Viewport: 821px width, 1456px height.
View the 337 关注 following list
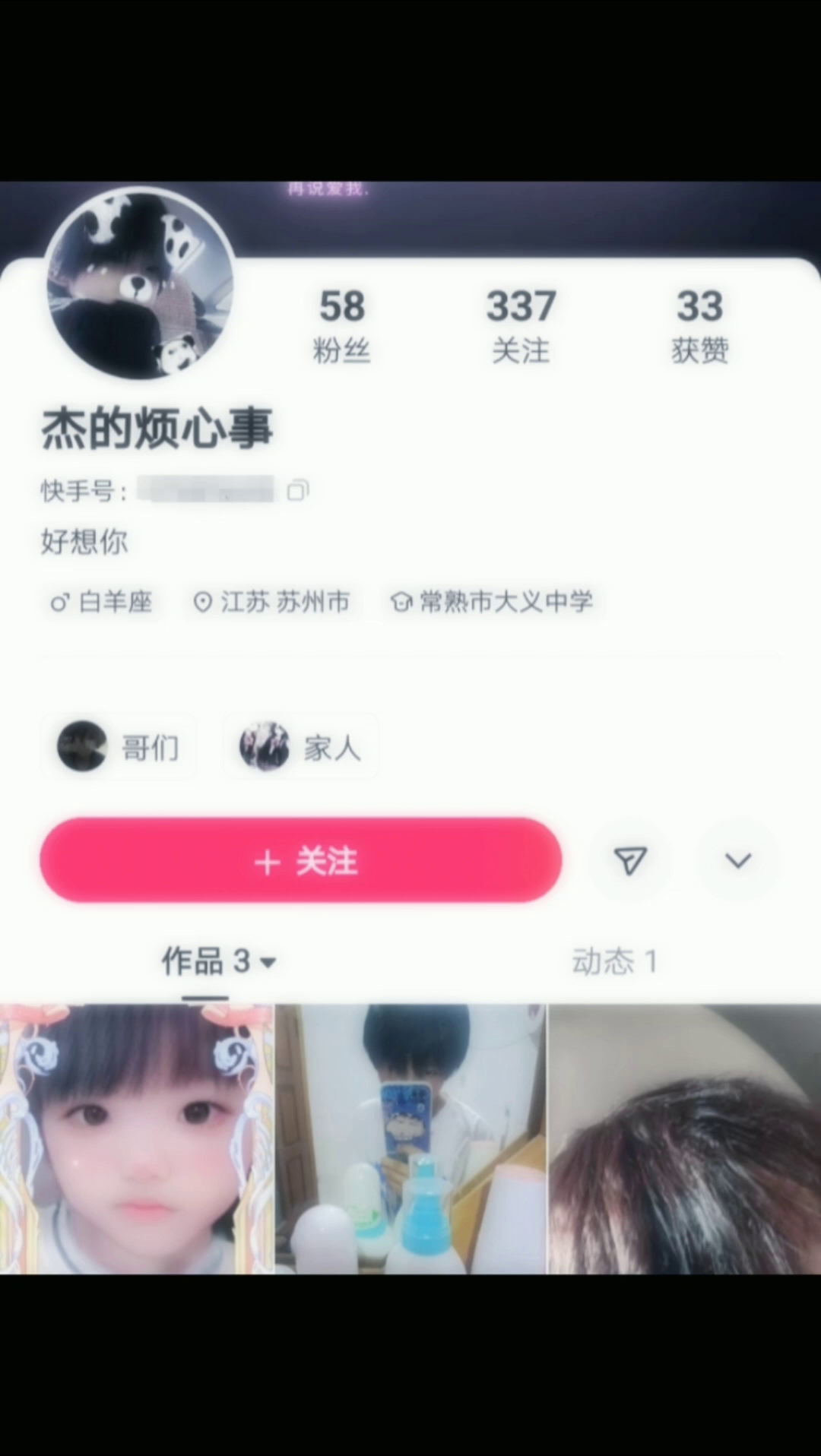pos(521,325)
